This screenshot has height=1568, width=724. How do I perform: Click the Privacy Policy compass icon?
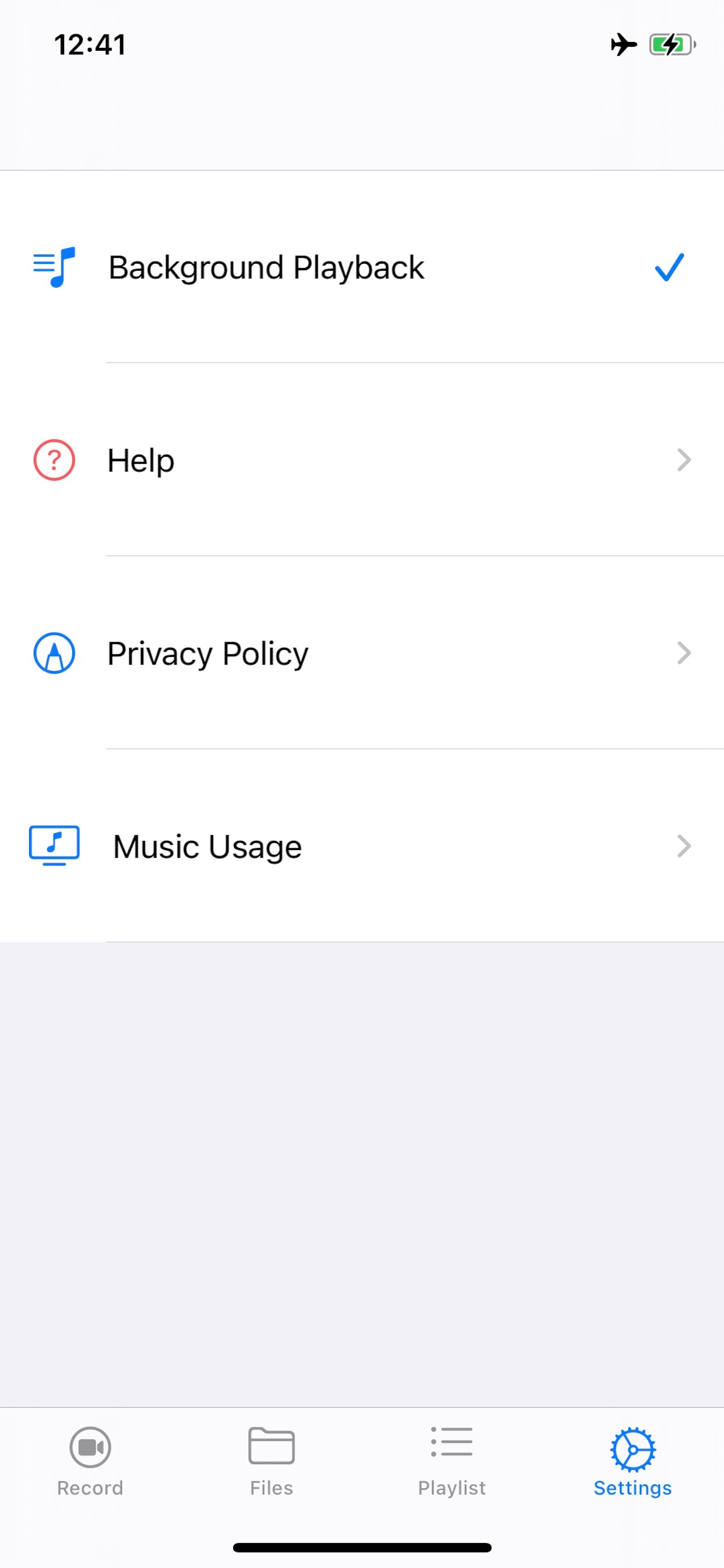54,653
